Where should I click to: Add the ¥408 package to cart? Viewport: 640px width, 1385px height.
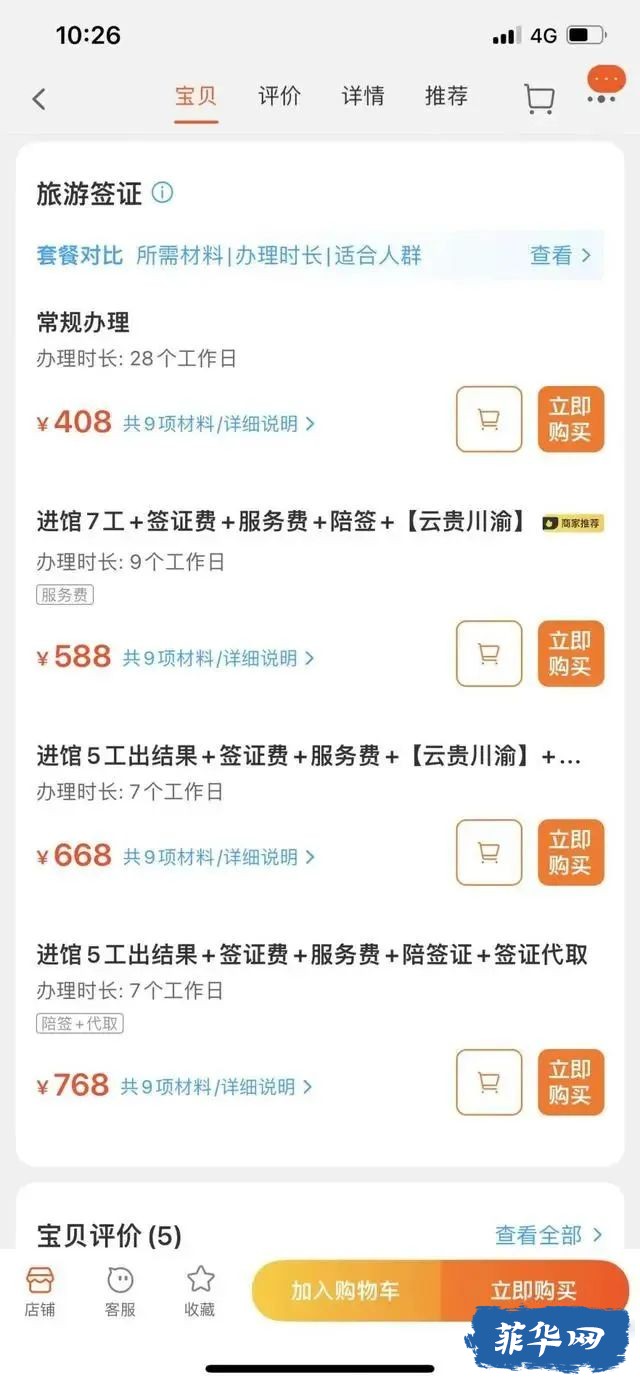pyautogui.click(x=489, y=419)
